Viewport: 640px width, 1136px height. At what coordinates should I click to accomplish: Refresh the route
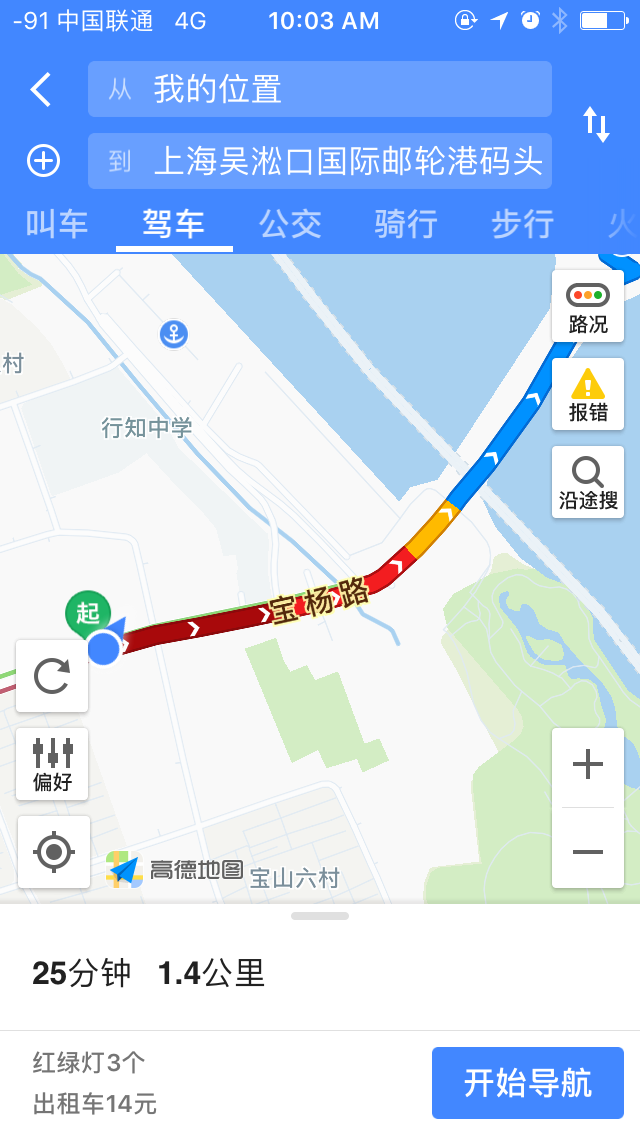(52, 676)
